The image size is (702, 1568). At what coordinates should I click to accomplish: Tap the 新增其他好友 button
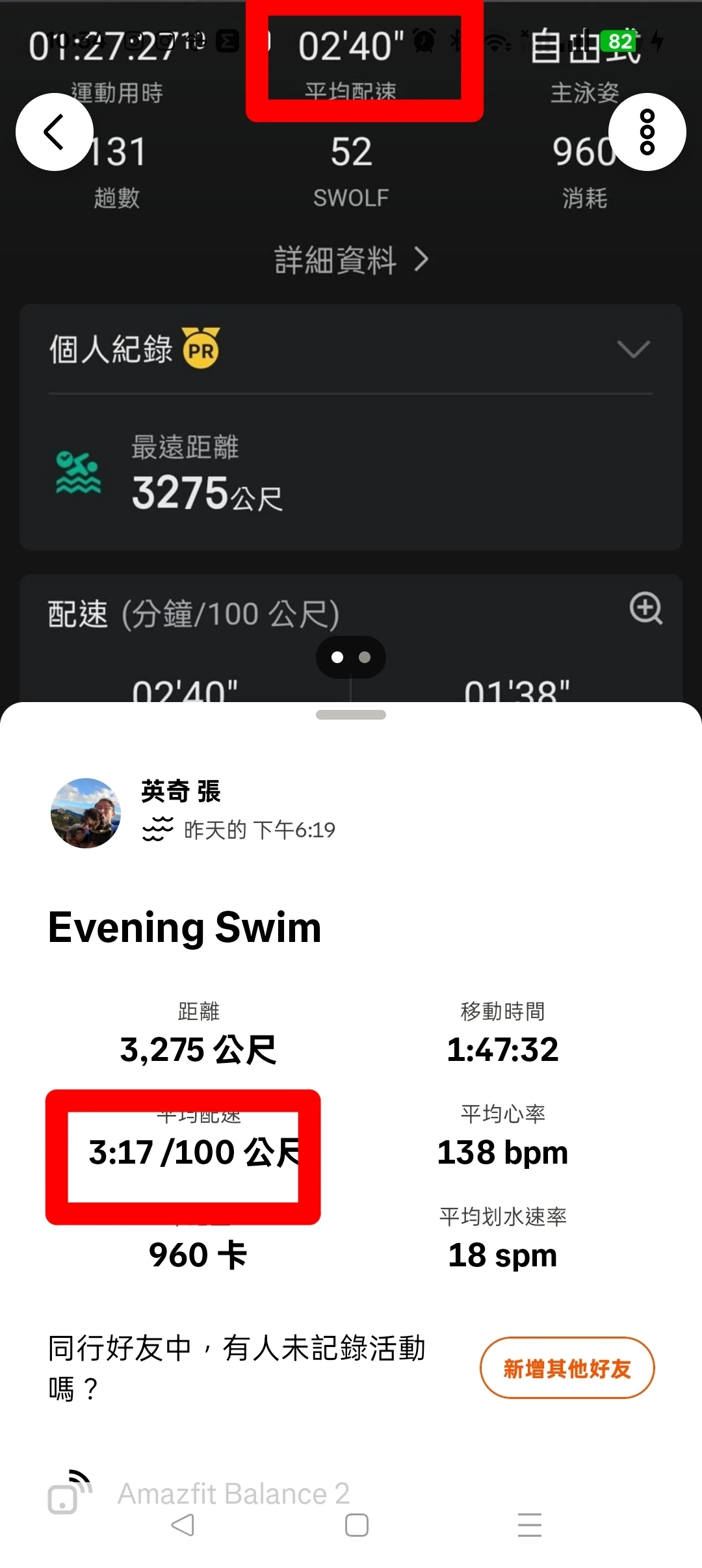[x=567, y=1368]
